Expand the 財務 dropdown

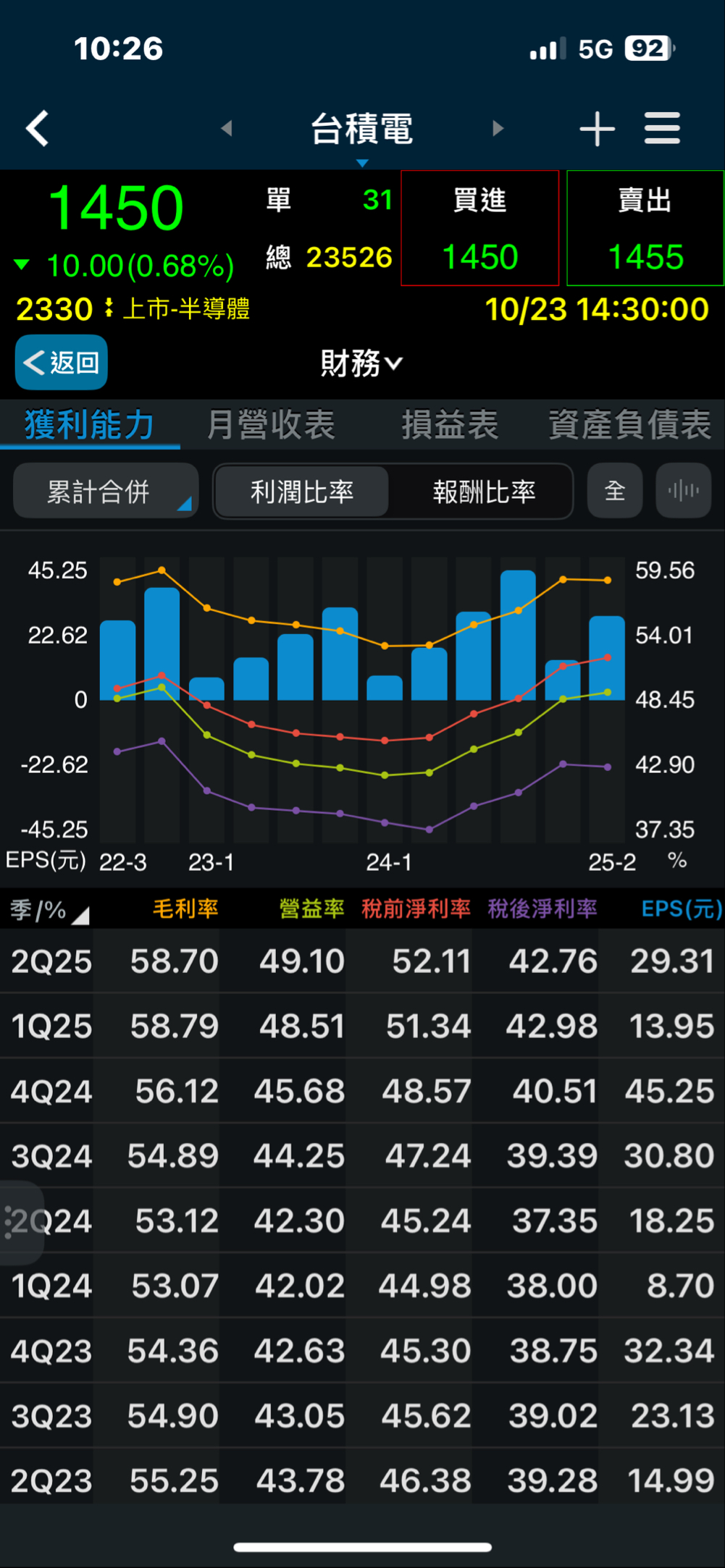[361, 363]
